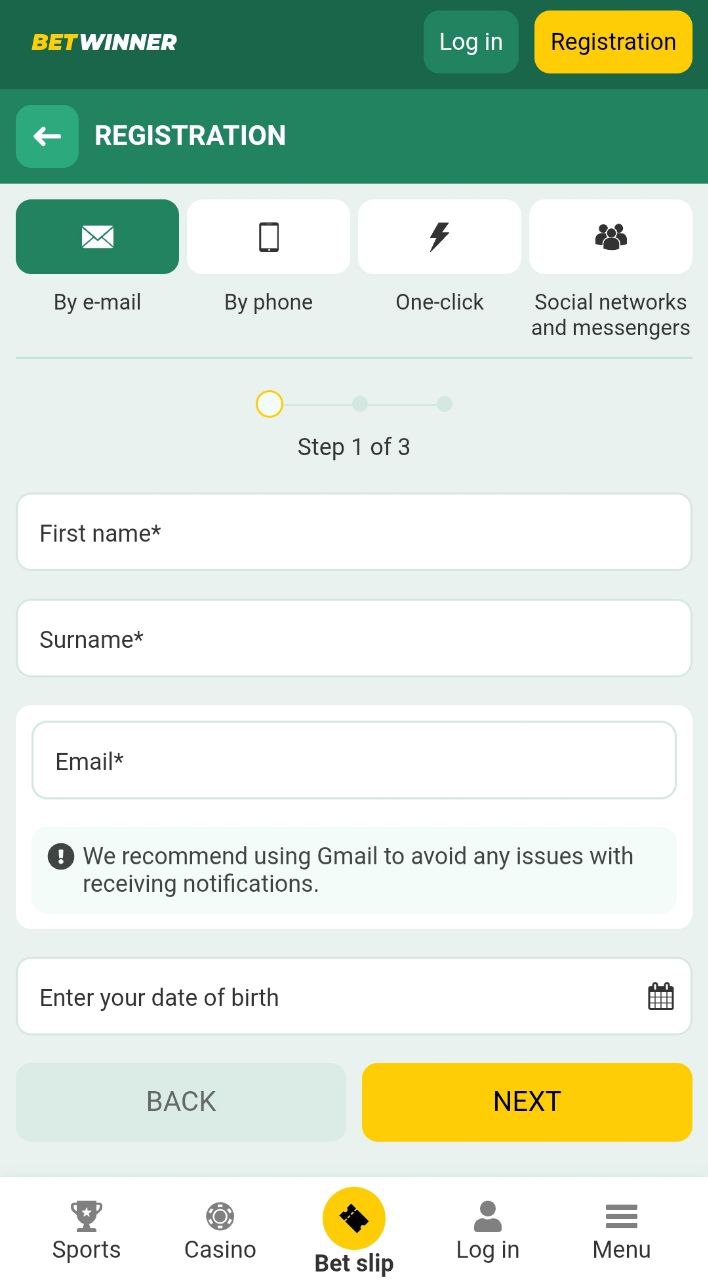Tap the gray BACK button

[x=181, y=1102]
